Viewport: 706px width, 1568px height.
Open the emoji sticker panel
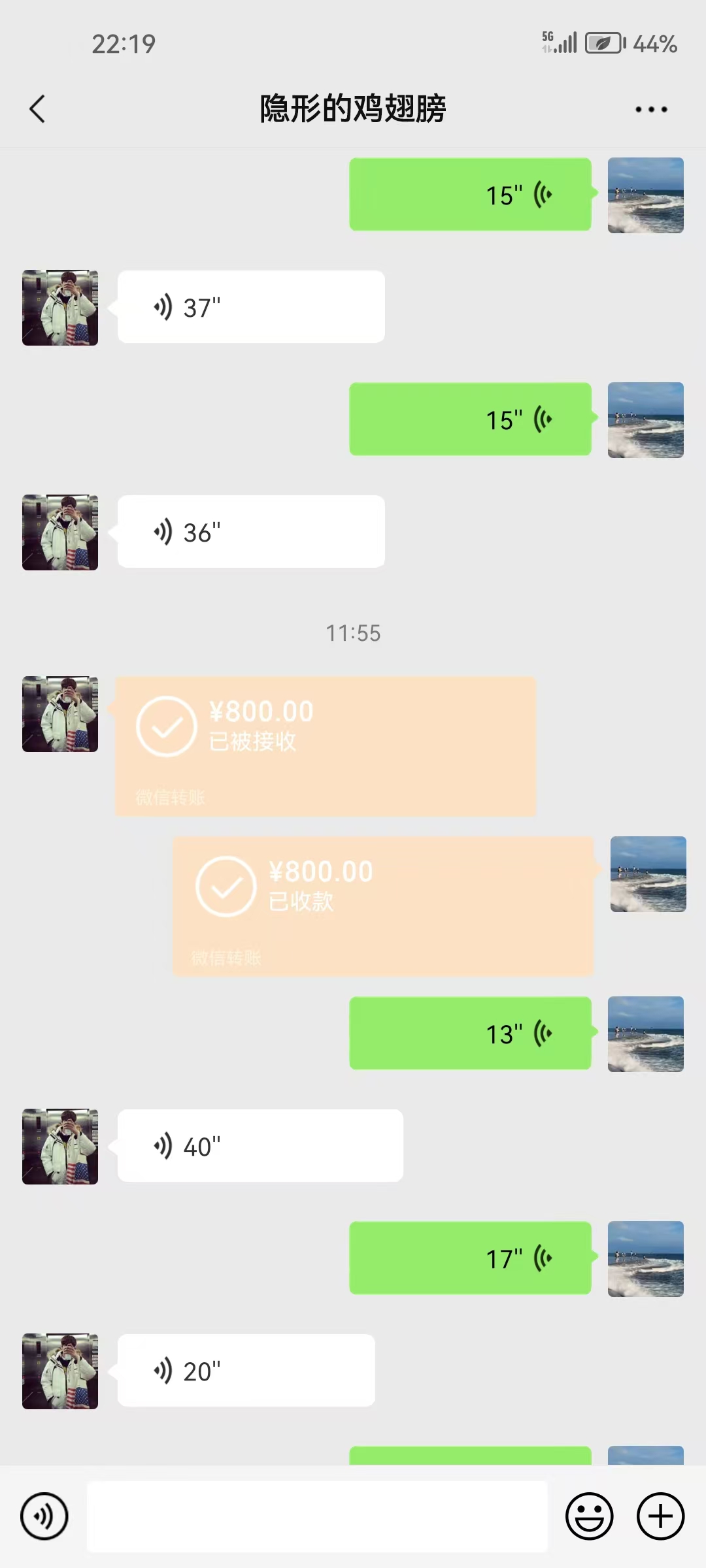click(x=589, y=1516)
